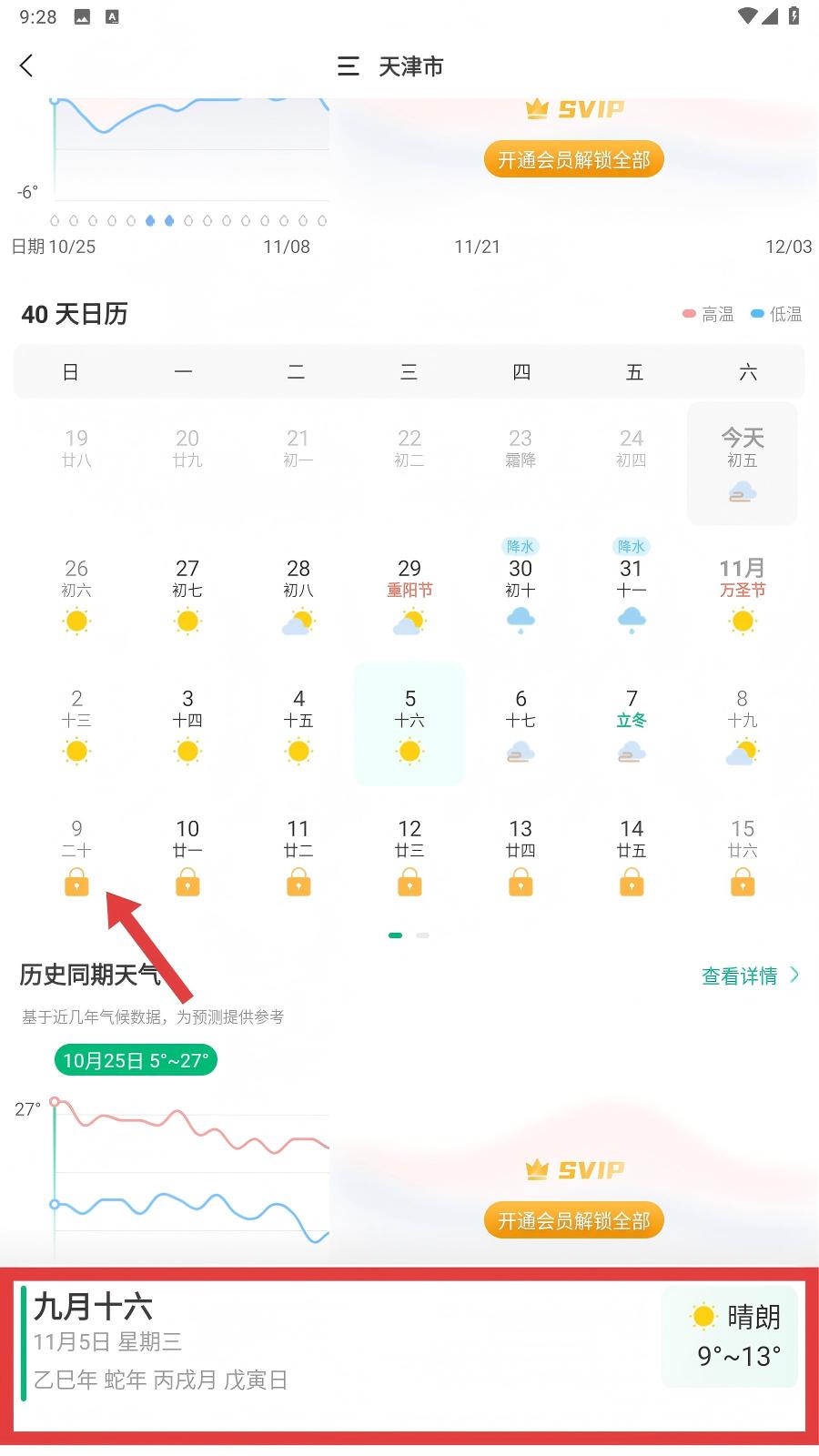
Task: Select November 6 十七 in calendar
Action: click(x=521, y=724)
